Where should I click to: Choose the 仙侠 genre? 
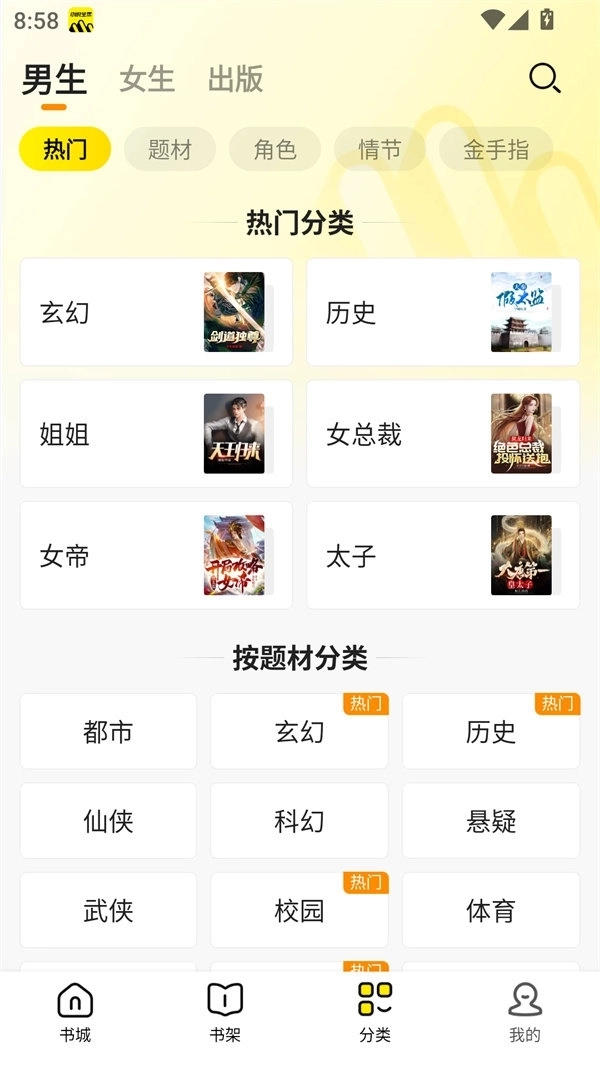tap(108, 821)
